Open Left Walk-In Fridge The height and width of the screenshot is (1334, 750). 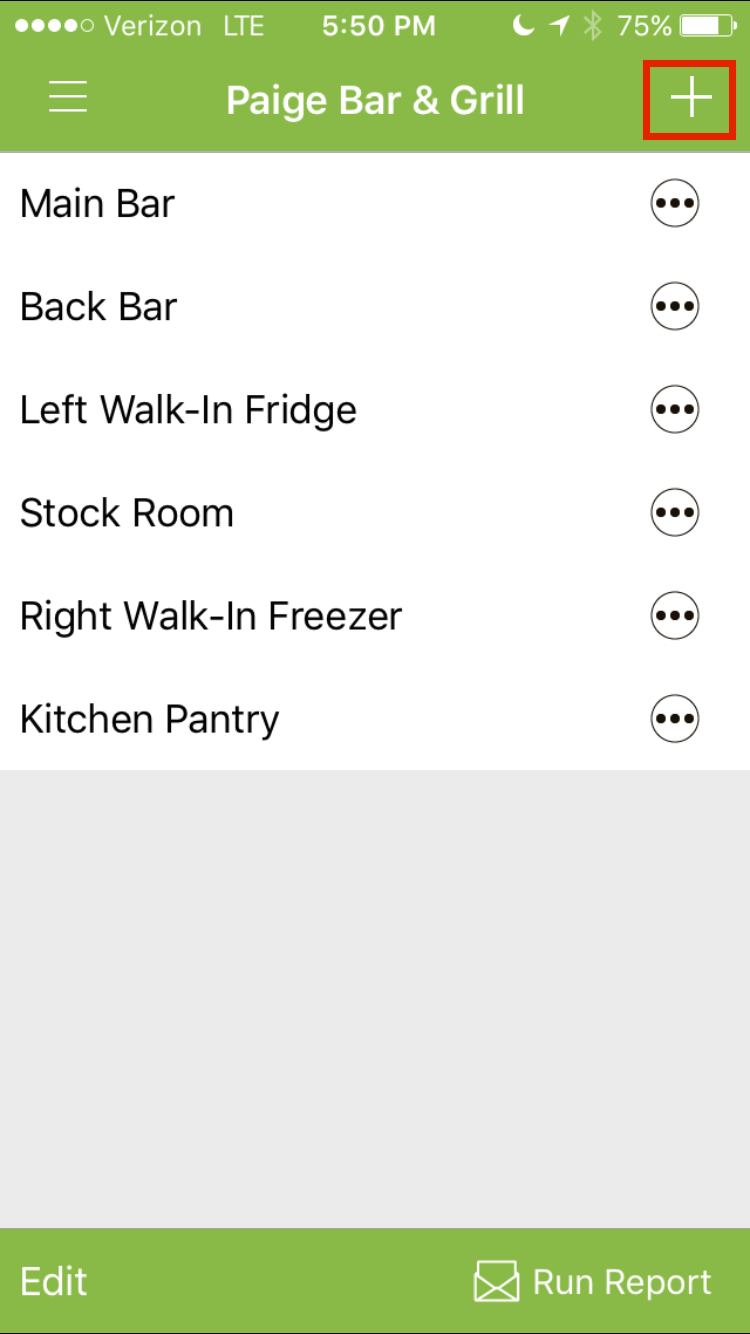[188, 410]
